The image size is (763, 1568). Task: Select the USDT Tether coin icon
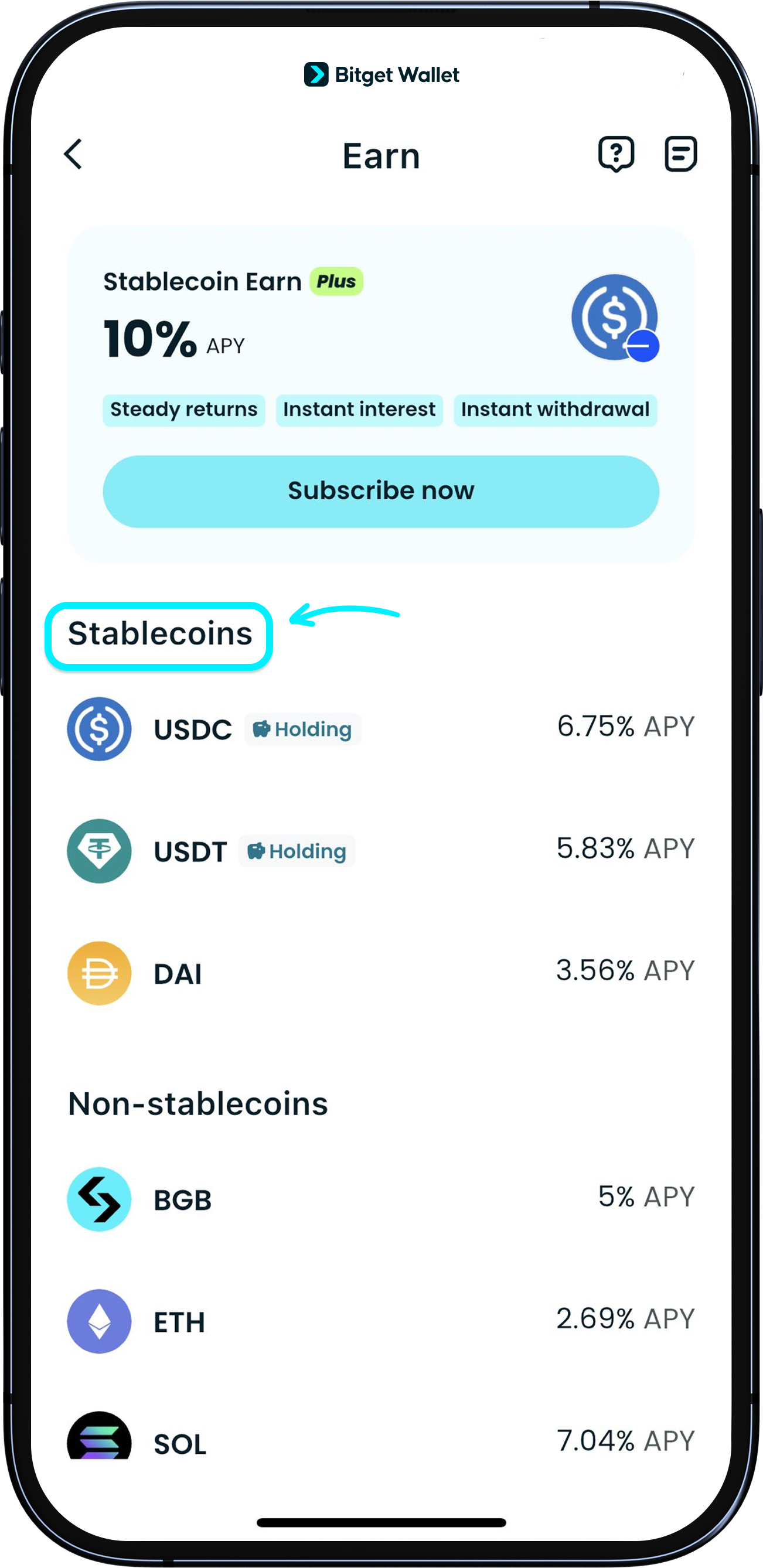[98, 851]
